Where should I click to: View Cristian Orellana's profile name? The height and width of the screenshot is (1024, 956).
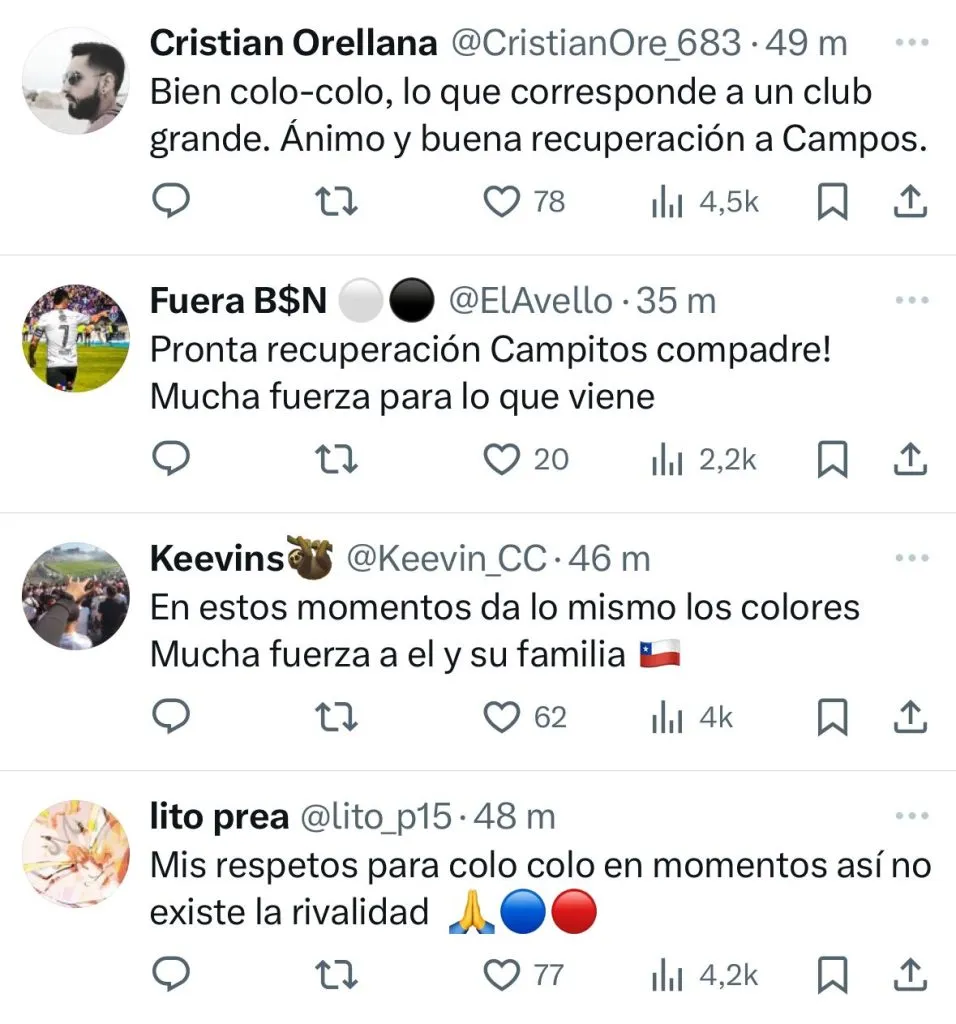pyautogui.click(x=292, y=42)
